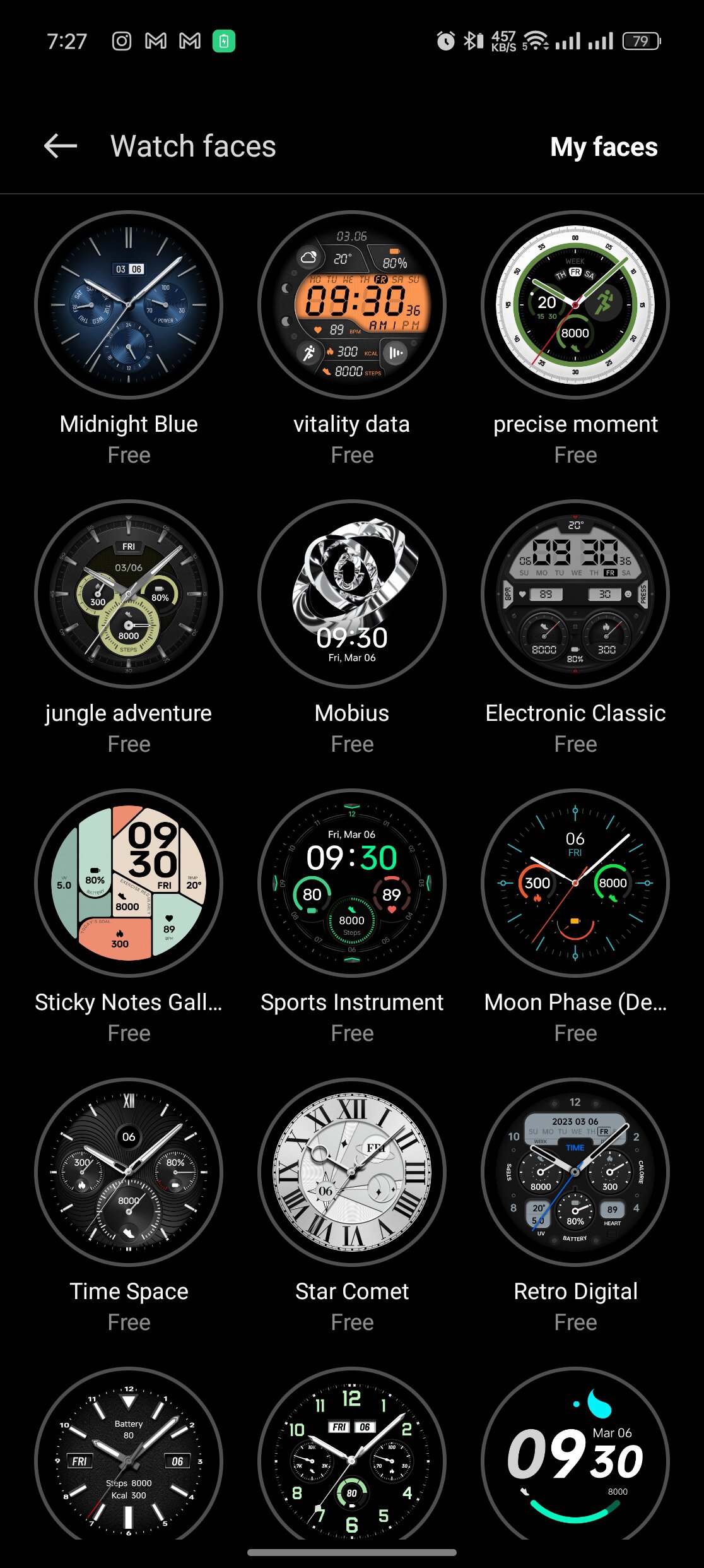This screenshot has height=1568, width=704.
Task: Select the Time Space watch face
Action: pyautogui.click(x=129, y=1172)
